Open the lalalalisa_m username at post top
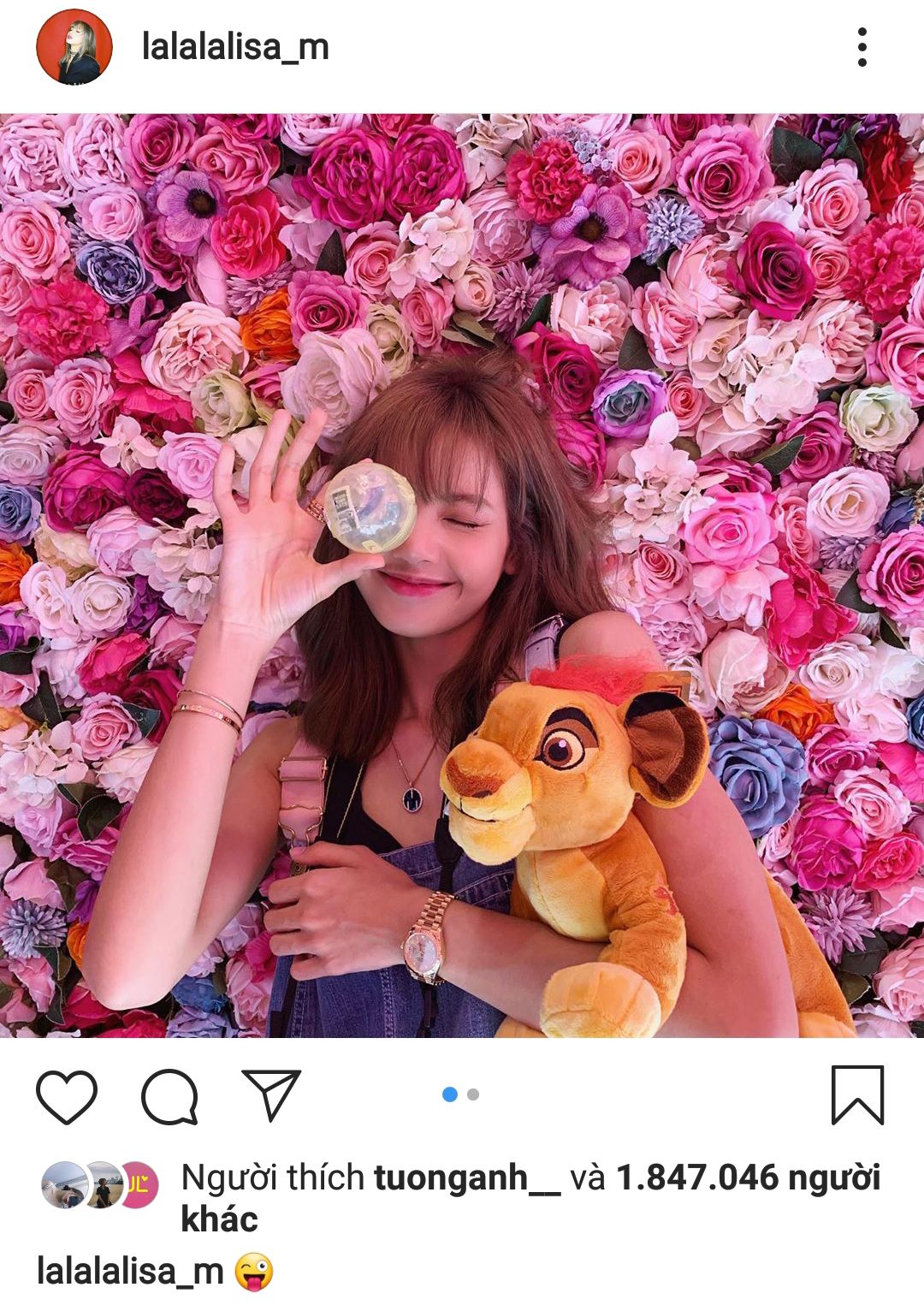924x1305 pixels. click(x=235, y=47)
